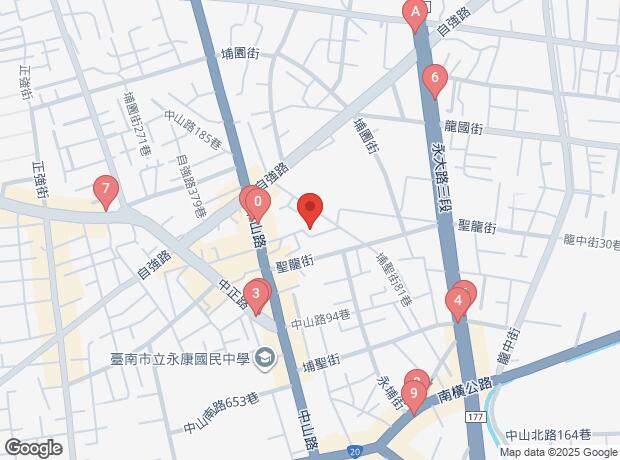Select map marker A
Viewport: 620px width, 460px height.
(413, 13)
